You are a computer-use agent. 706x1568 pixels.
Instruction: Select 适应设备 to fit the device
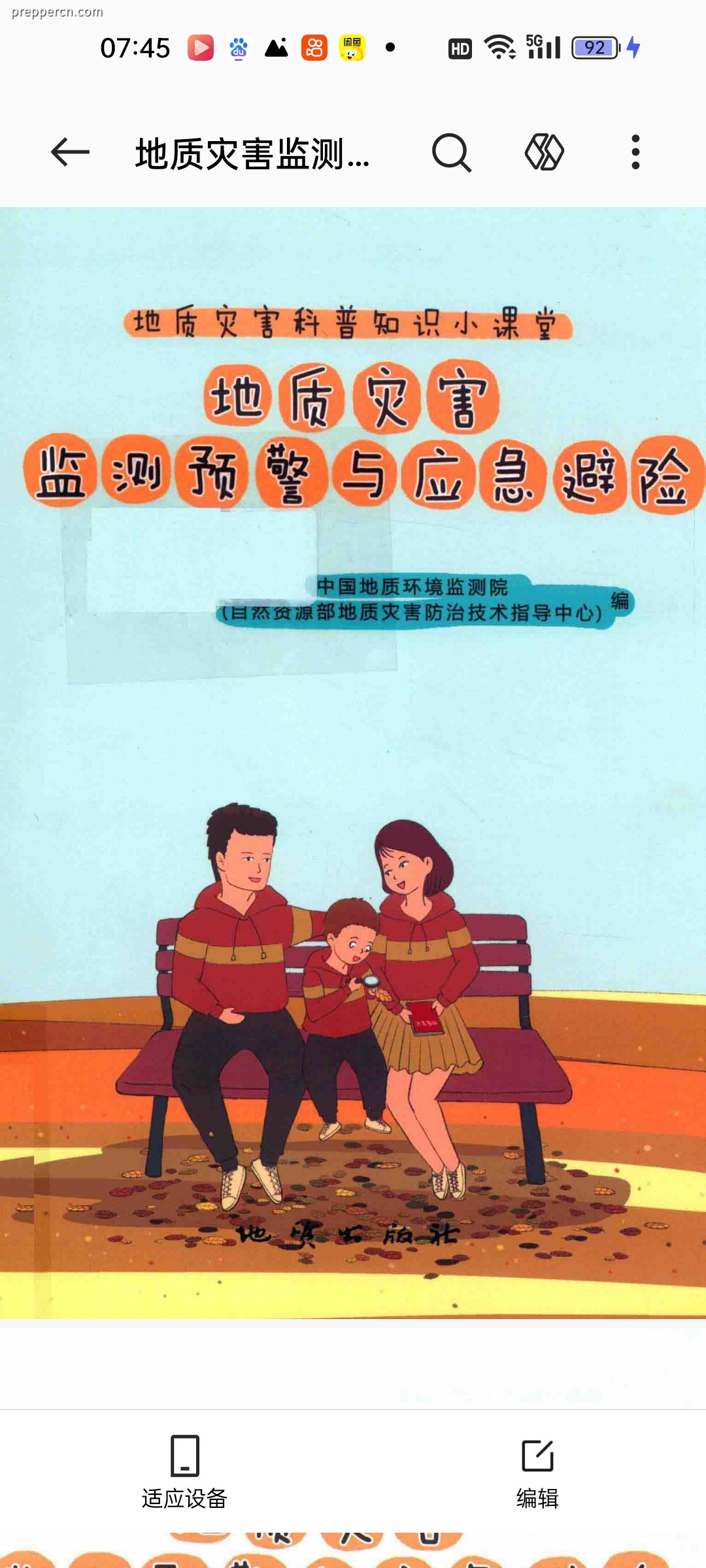[x=184, y=1472]
